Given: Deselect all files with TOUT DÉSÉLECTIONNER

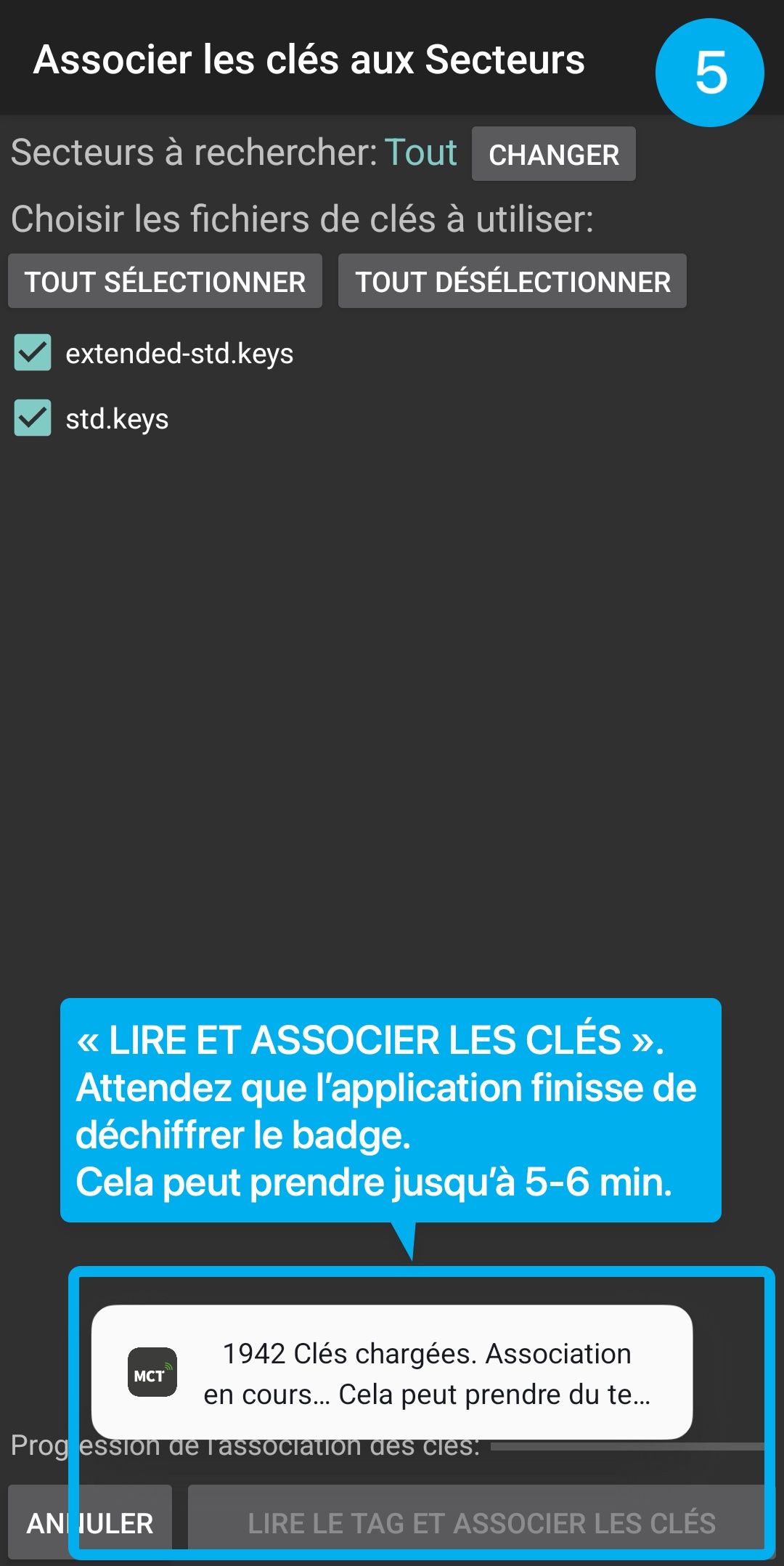Looking at the screenshot, I should pyautogui.click(x=511, y=281).
